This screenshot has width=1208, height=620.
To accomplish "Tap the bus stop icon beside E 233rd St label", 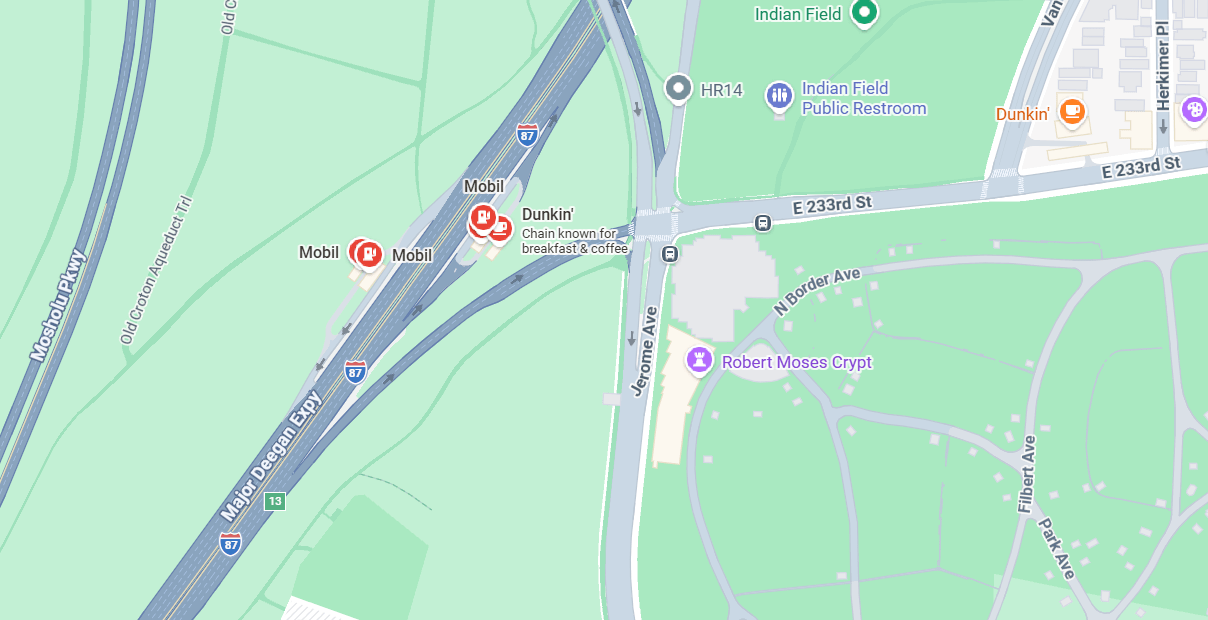I will (x=763, y=223).
